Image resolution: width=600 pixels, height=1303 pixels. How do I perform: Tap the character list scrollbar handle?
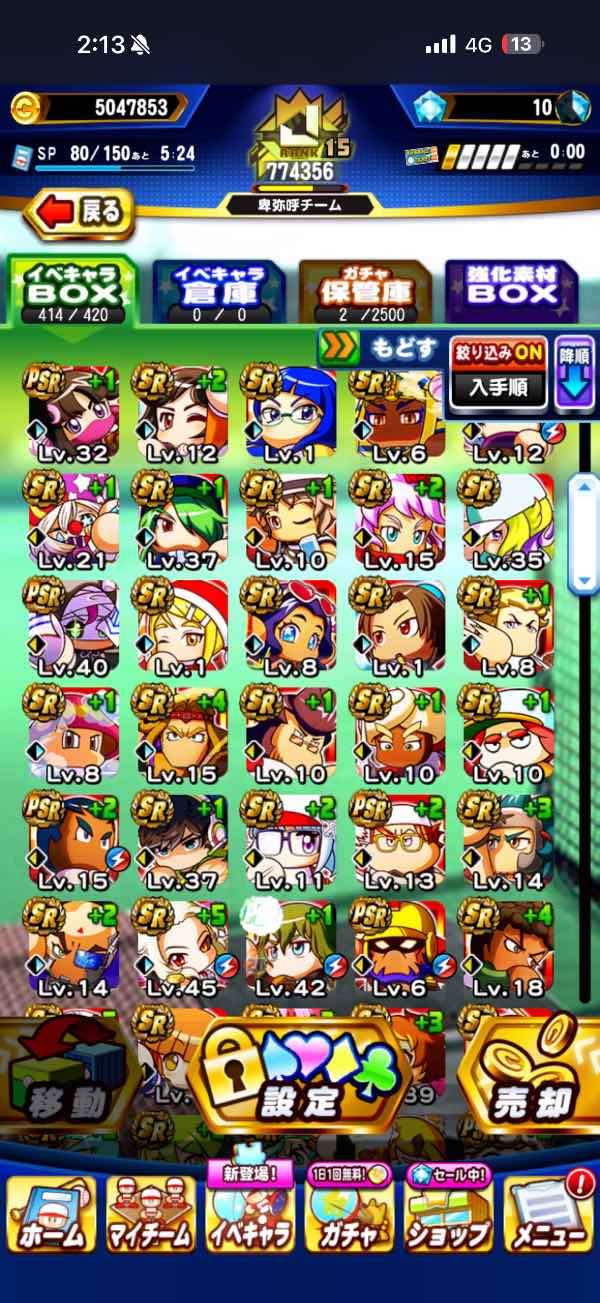pos(583,535)
